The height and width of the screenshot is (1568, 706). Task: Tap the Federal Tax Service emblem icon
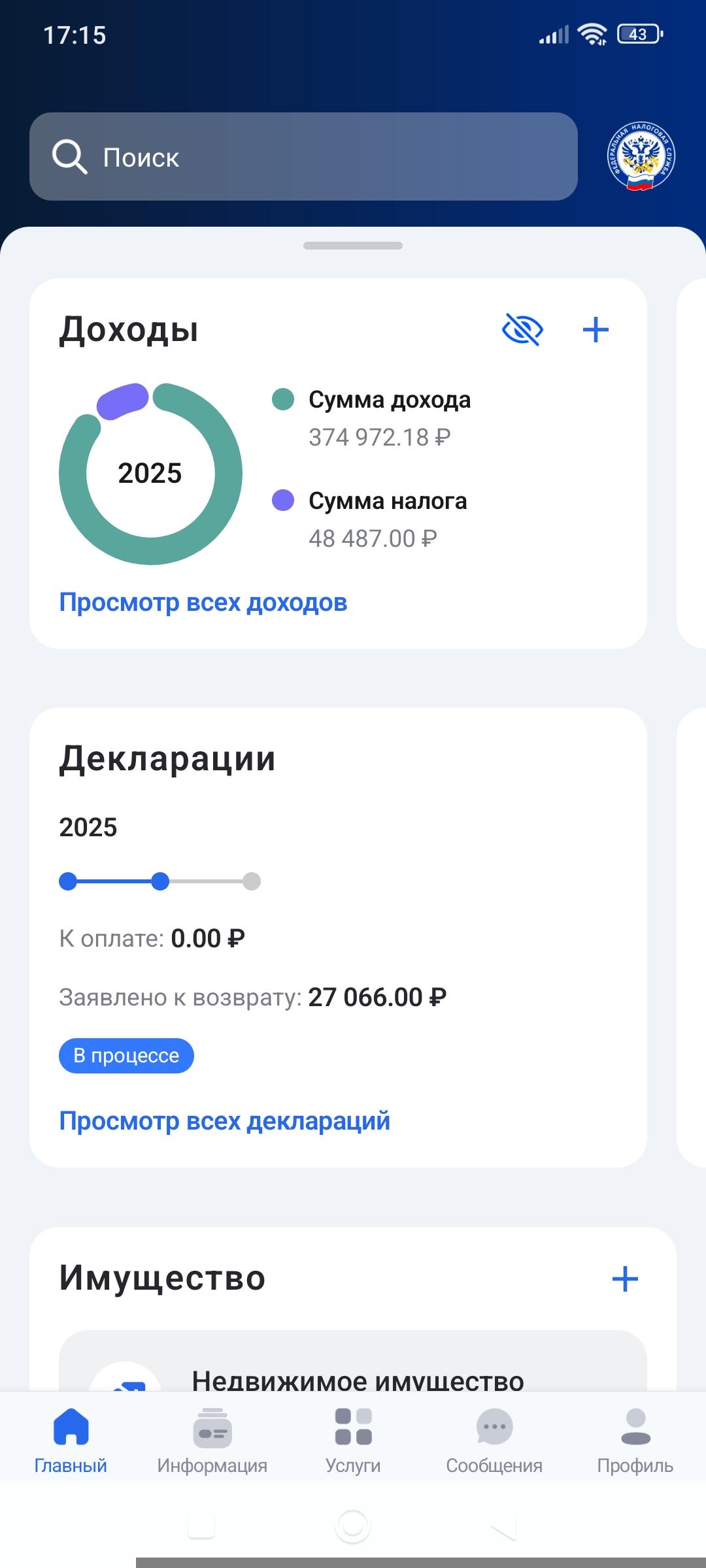(x=641, y=157)
